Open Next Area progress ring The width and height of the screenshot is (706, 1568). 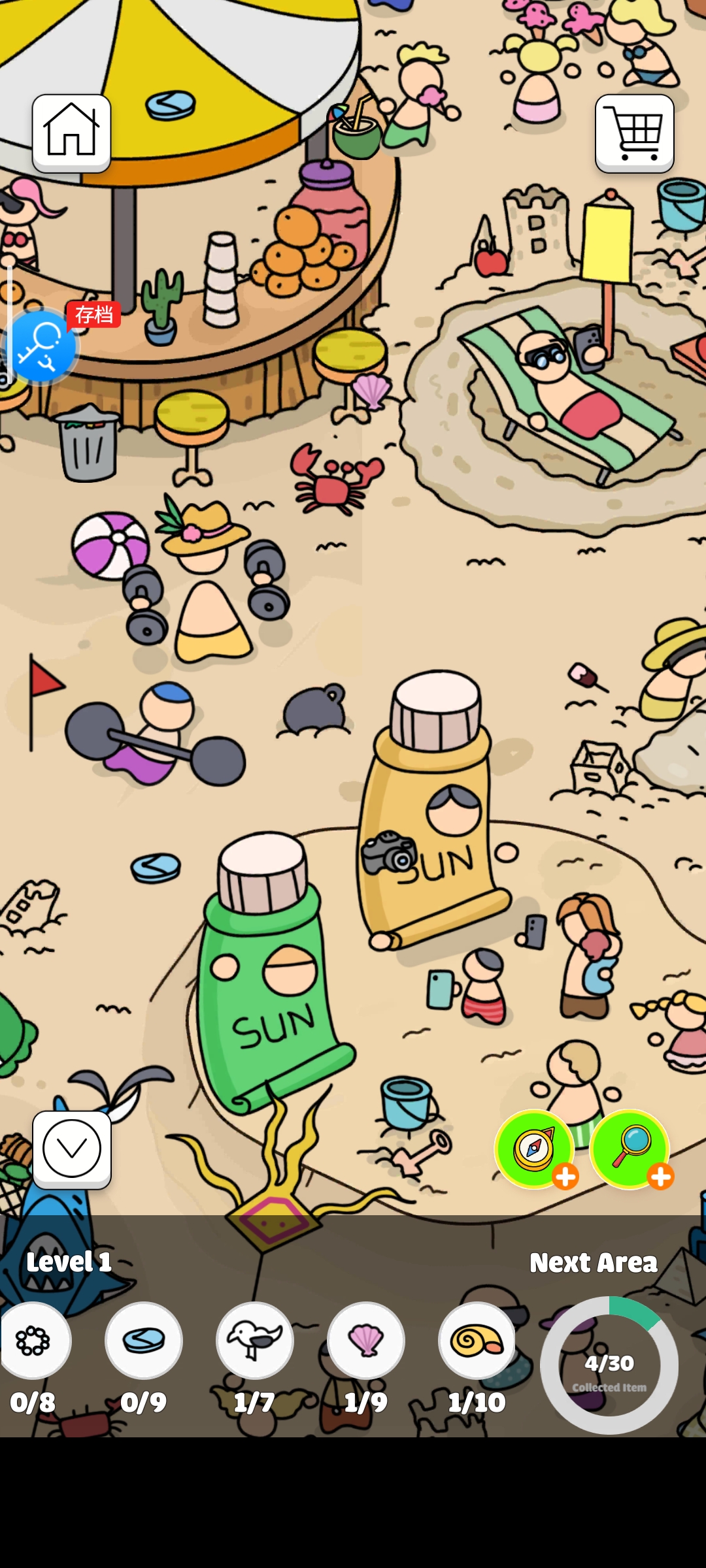pos(609,1364)
